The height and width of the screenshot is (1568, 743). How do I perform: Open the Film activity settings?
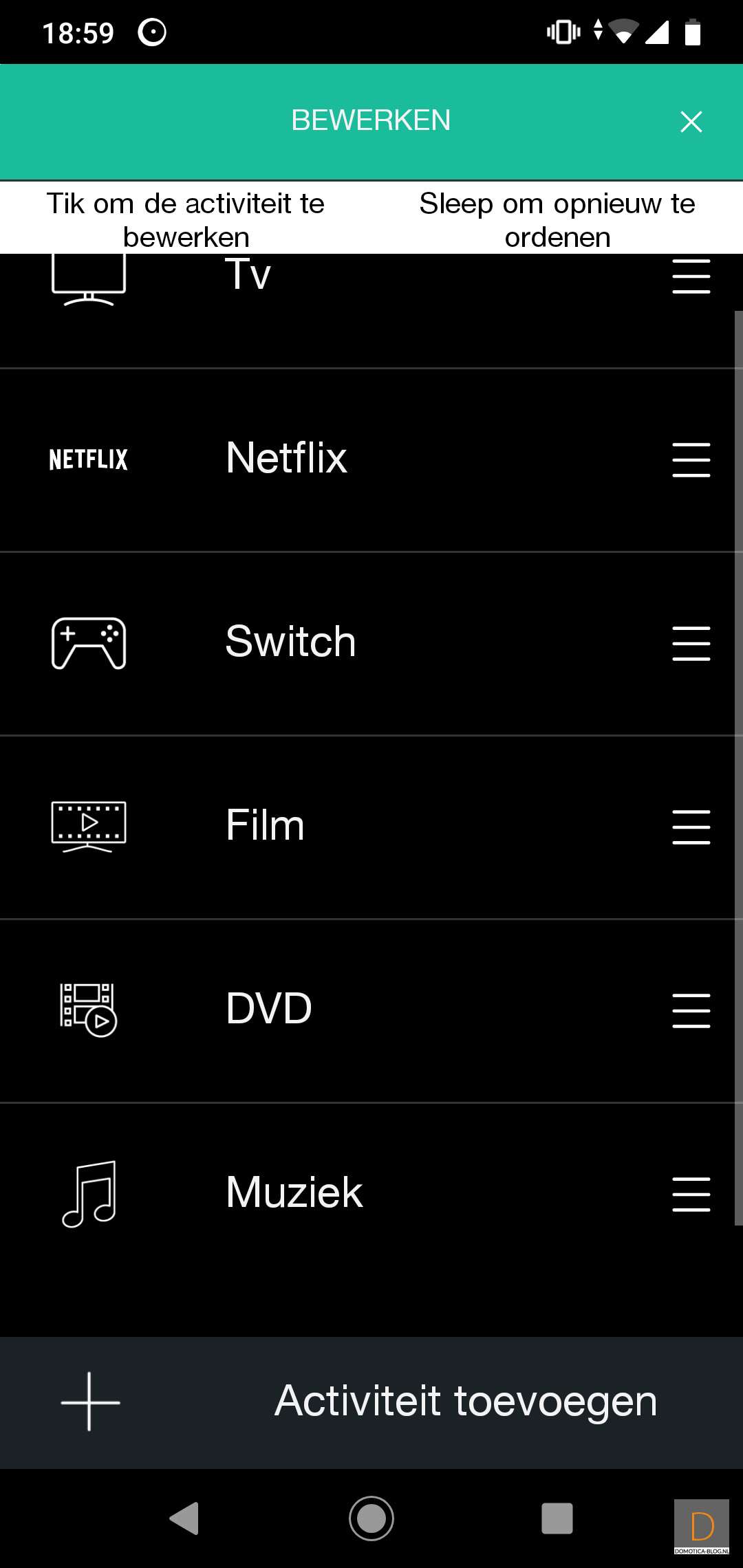(x=265, y=826)
